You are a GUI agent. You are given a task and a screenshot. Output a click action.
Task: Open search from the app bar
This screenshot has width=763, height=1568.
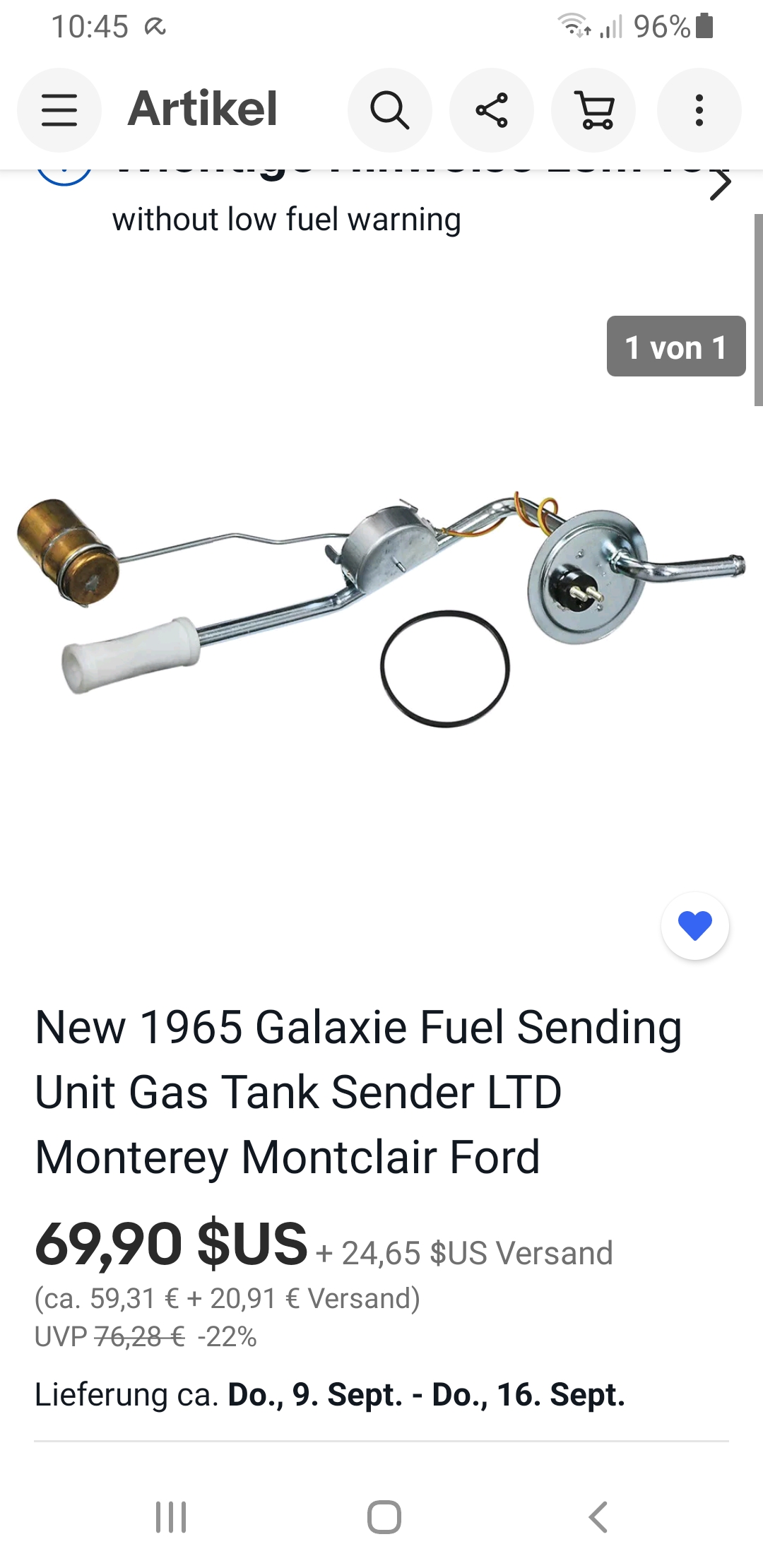(x=389, y=110)
